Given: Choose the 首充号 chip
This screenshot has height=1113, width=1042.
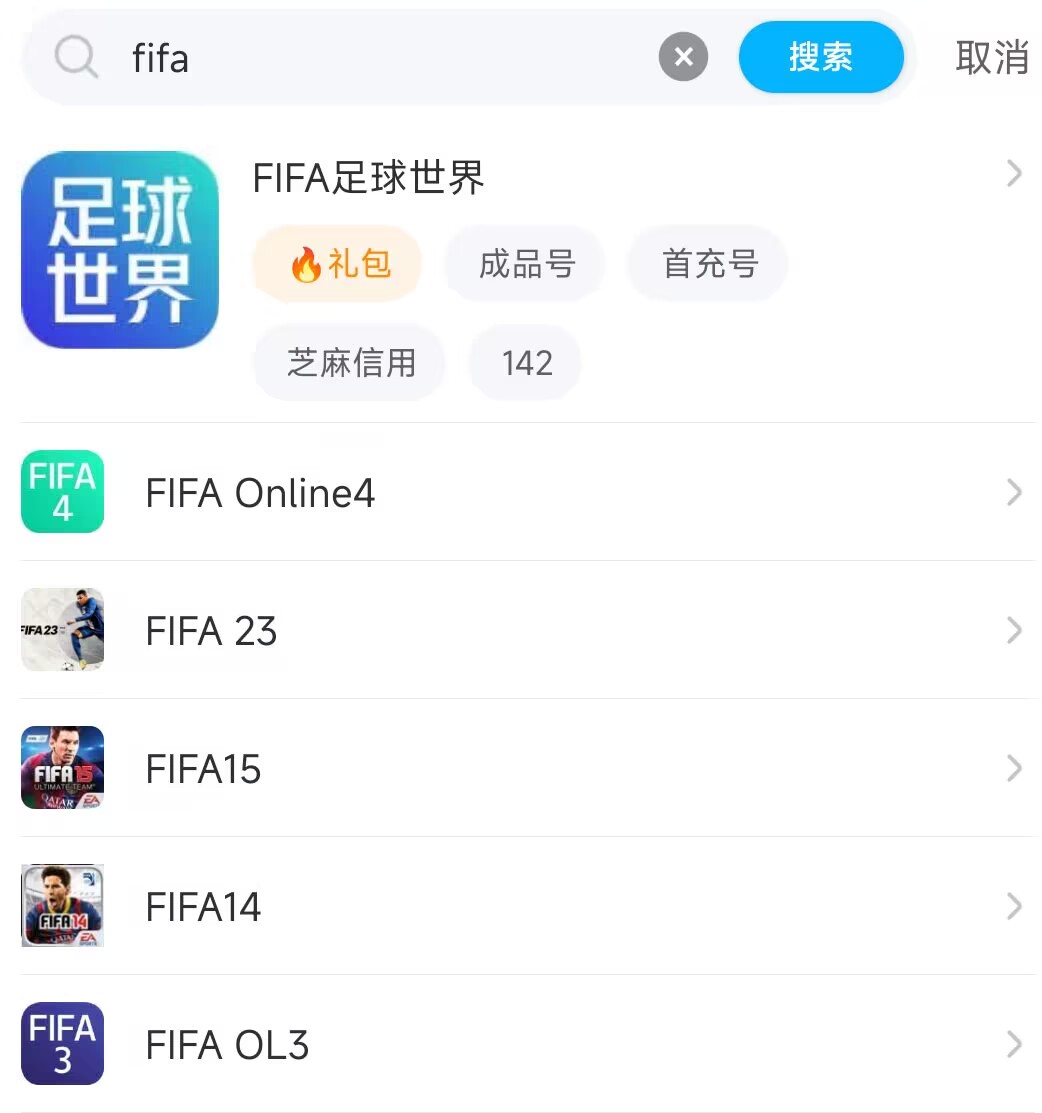Looking at the screenshot, I should point(709,265).
